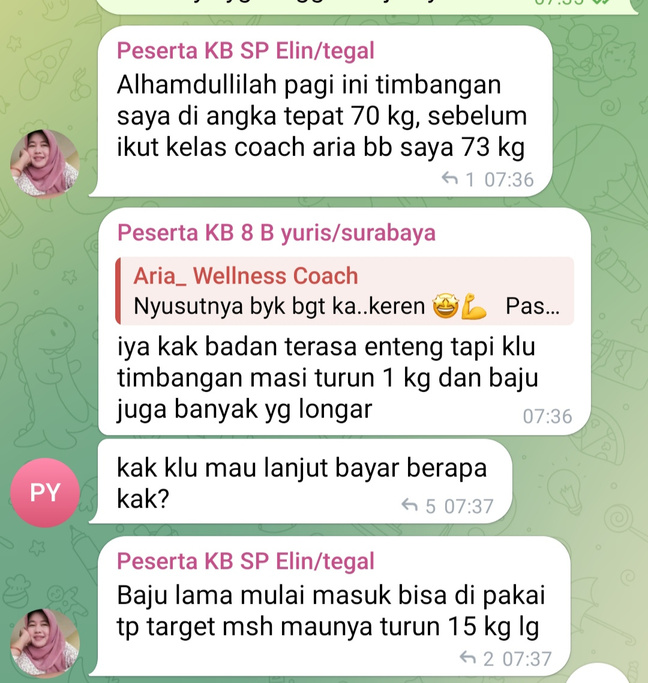
Task: Open profile of Peserta KB 8 B yuris/surabaya
Action: 276,233
